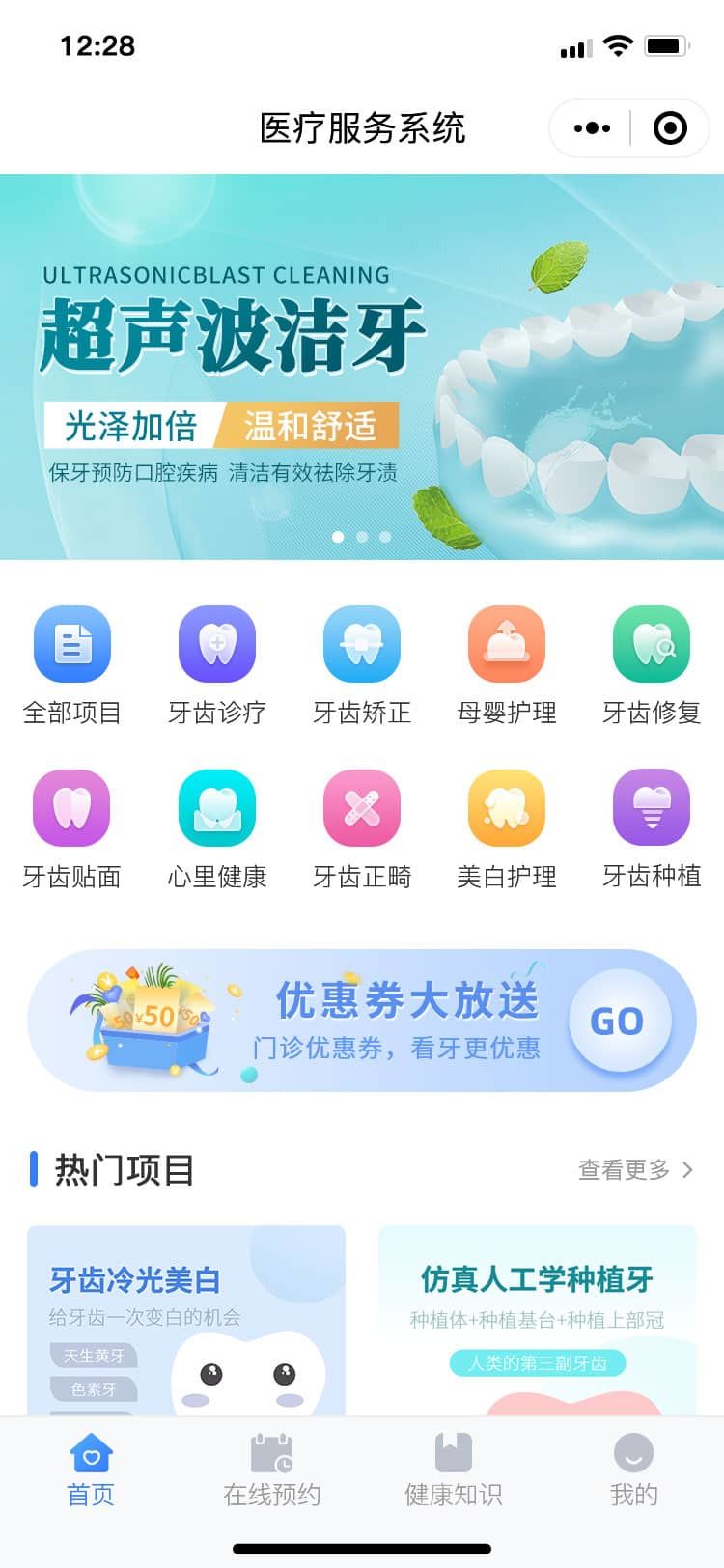Choose 牙齿正畸 category

362,828
